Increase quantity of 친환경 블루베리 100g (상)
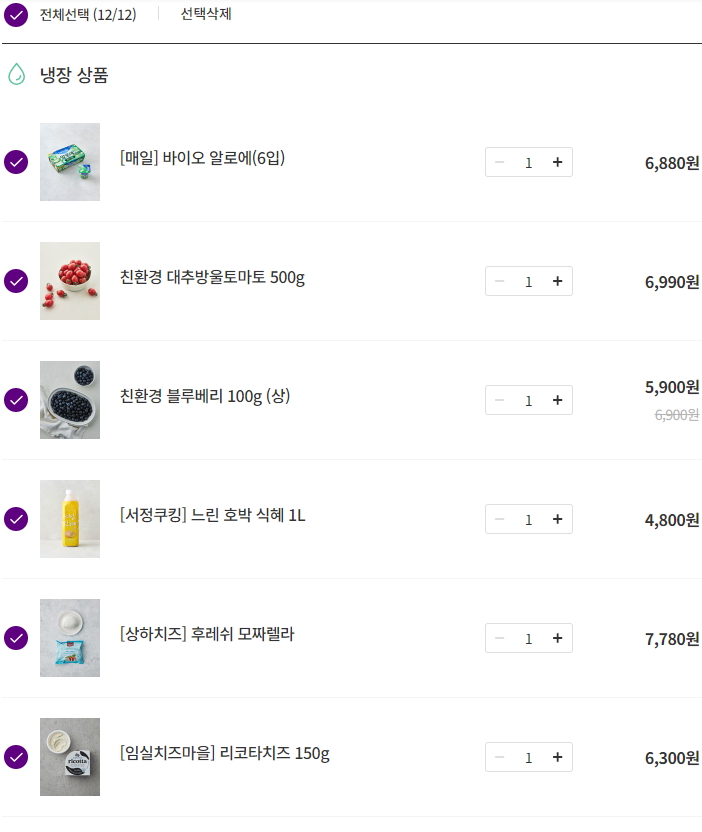This screenshot has width=702, height=832. tap(557, 400)
